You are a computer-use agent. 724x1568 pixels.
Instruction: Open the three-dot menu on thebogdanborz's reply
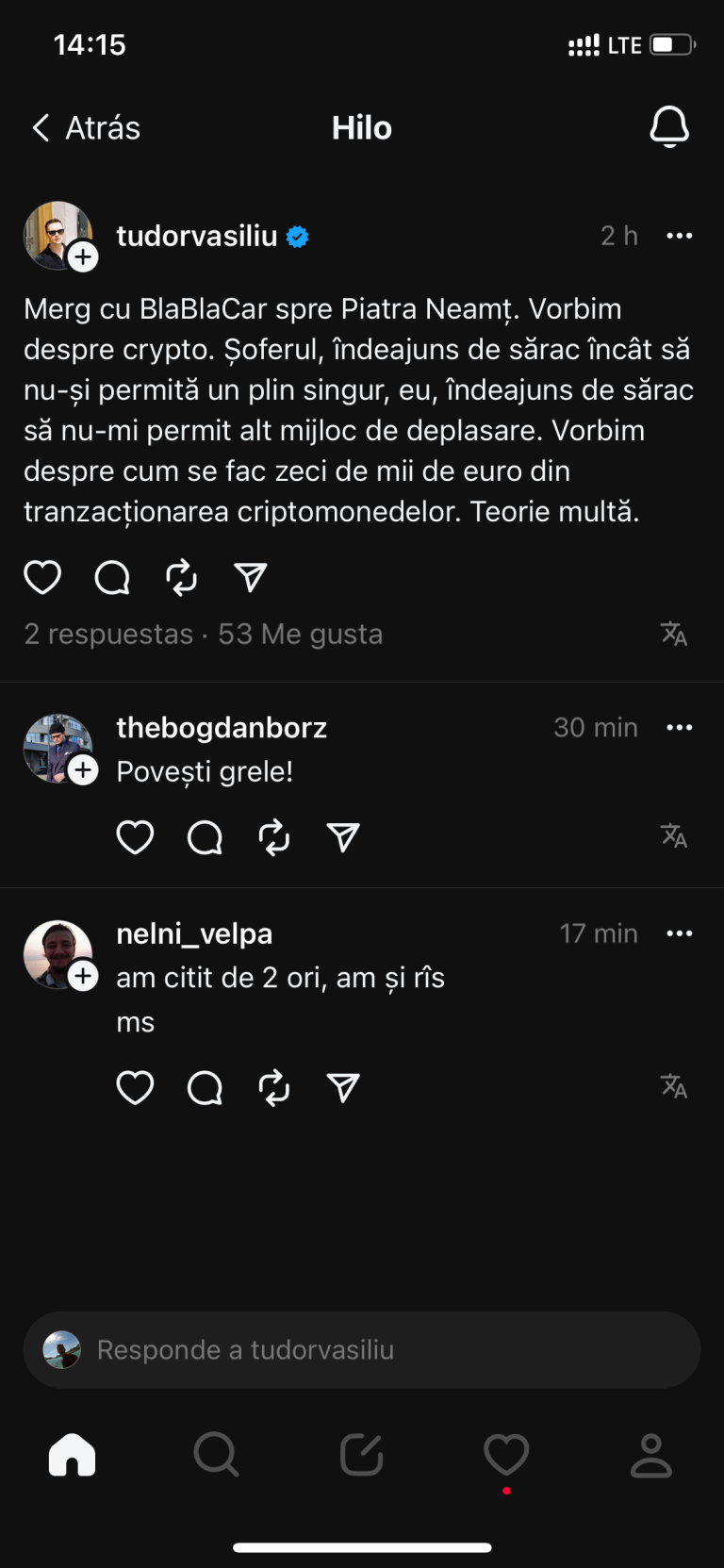(680, 727)
